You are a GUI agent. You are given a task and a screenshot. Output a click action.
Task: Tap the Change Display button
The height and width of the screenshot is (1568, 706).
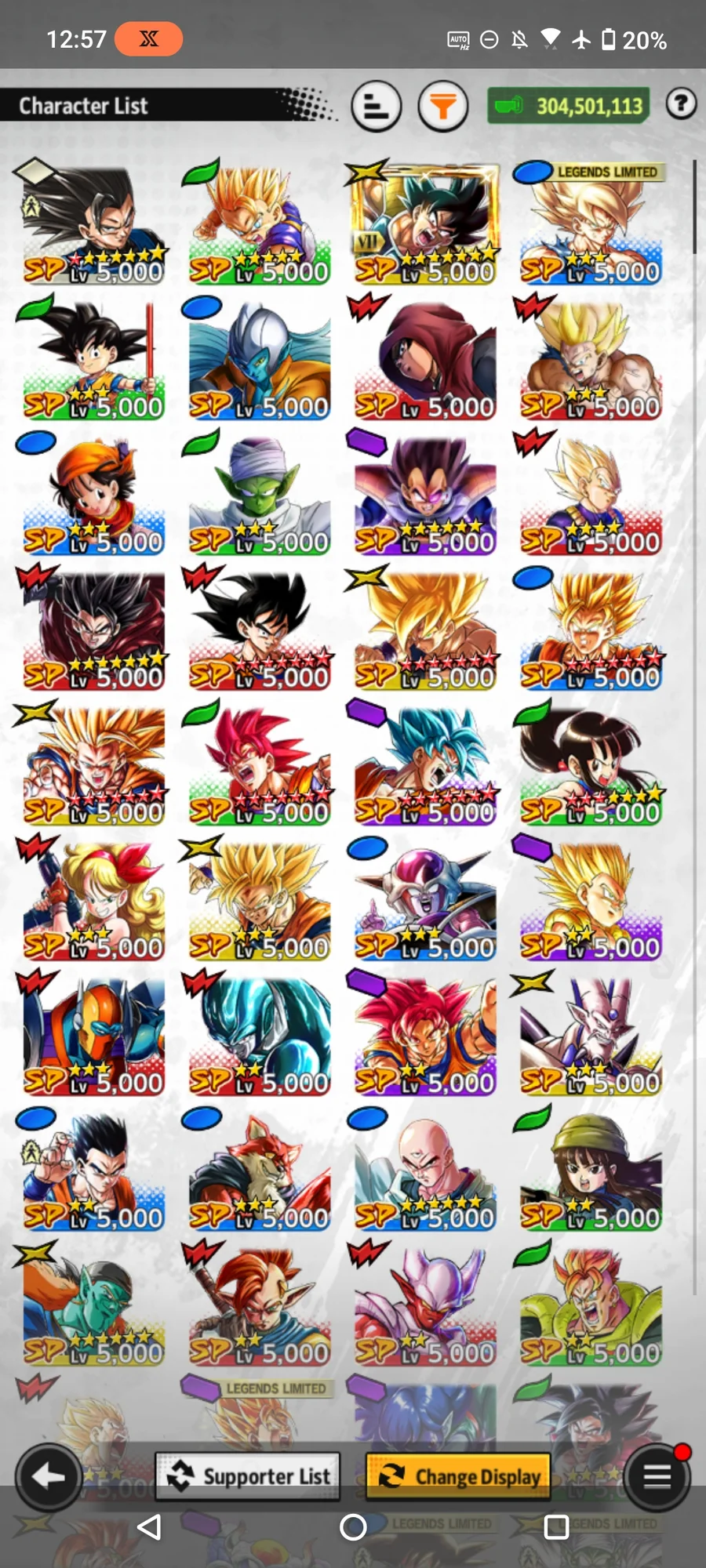click(x=458, y=1476)
